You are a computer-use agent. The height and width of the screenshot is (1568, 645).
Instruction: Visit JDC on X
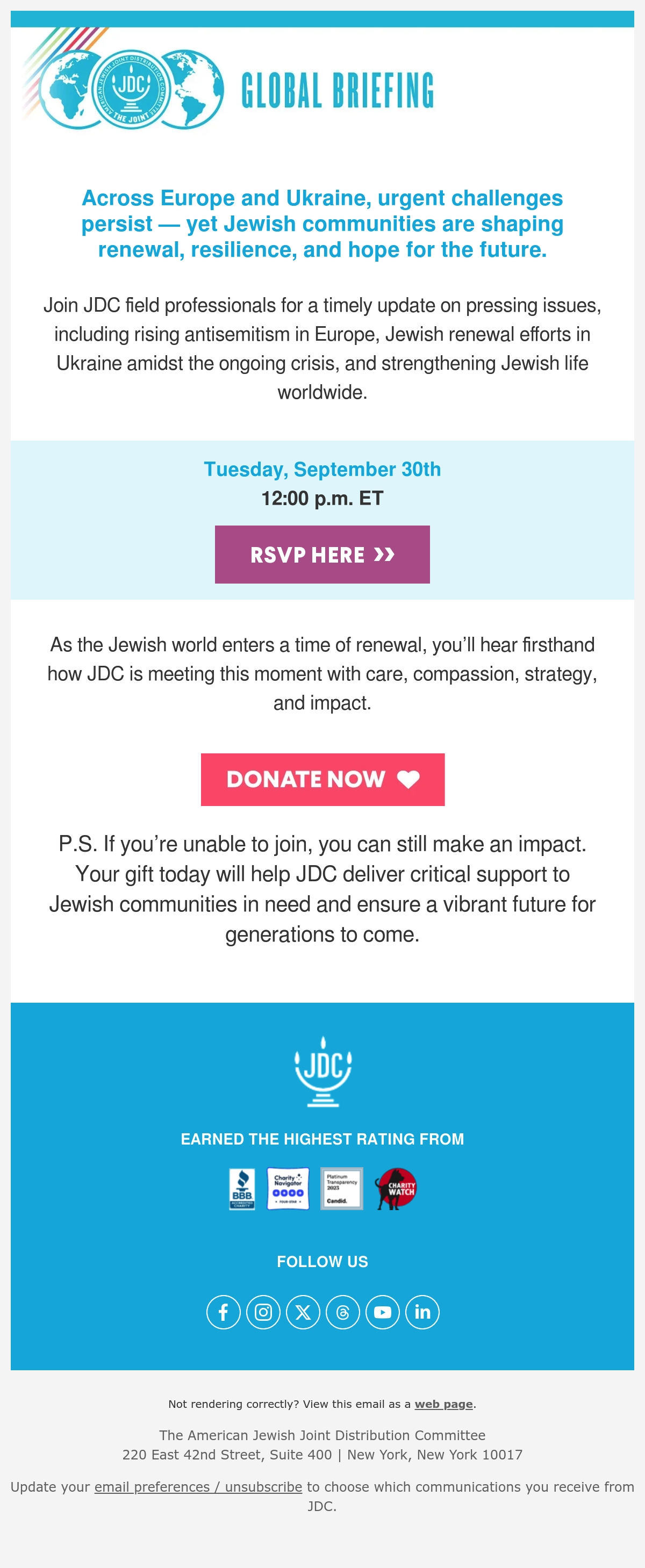tap(303, 1312)
